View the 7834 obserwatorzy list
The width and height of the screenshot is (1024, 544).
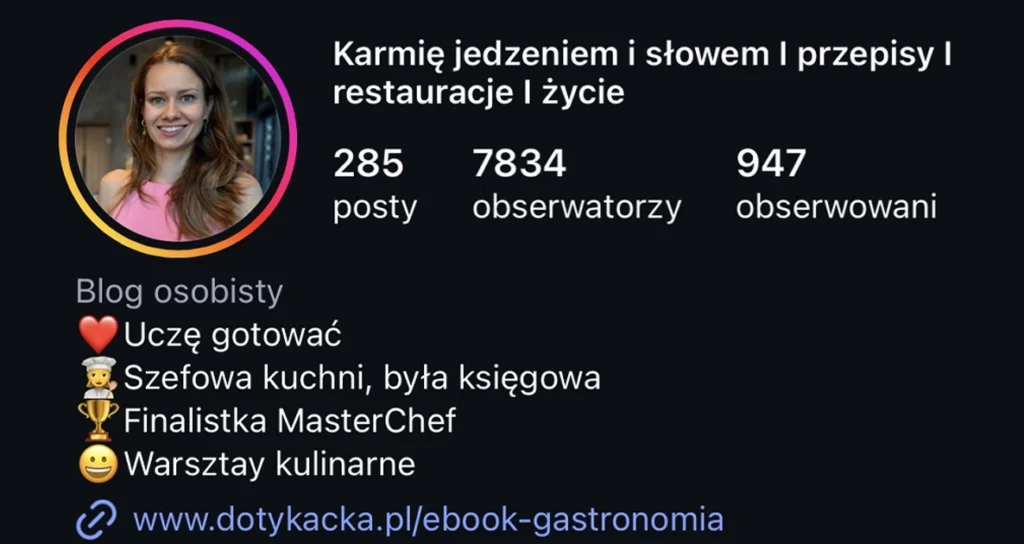[x=576, y=185]
